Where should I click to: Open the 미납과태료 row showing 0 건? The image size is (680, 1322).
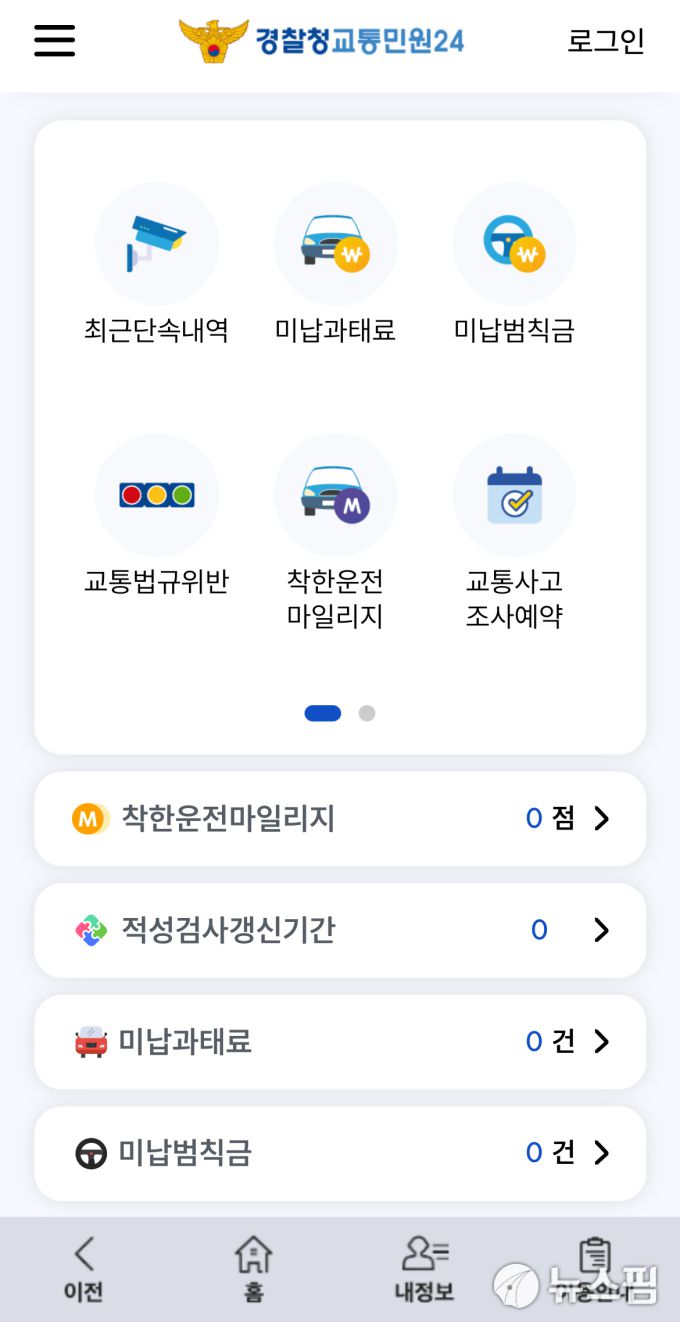pos(340,1042)
